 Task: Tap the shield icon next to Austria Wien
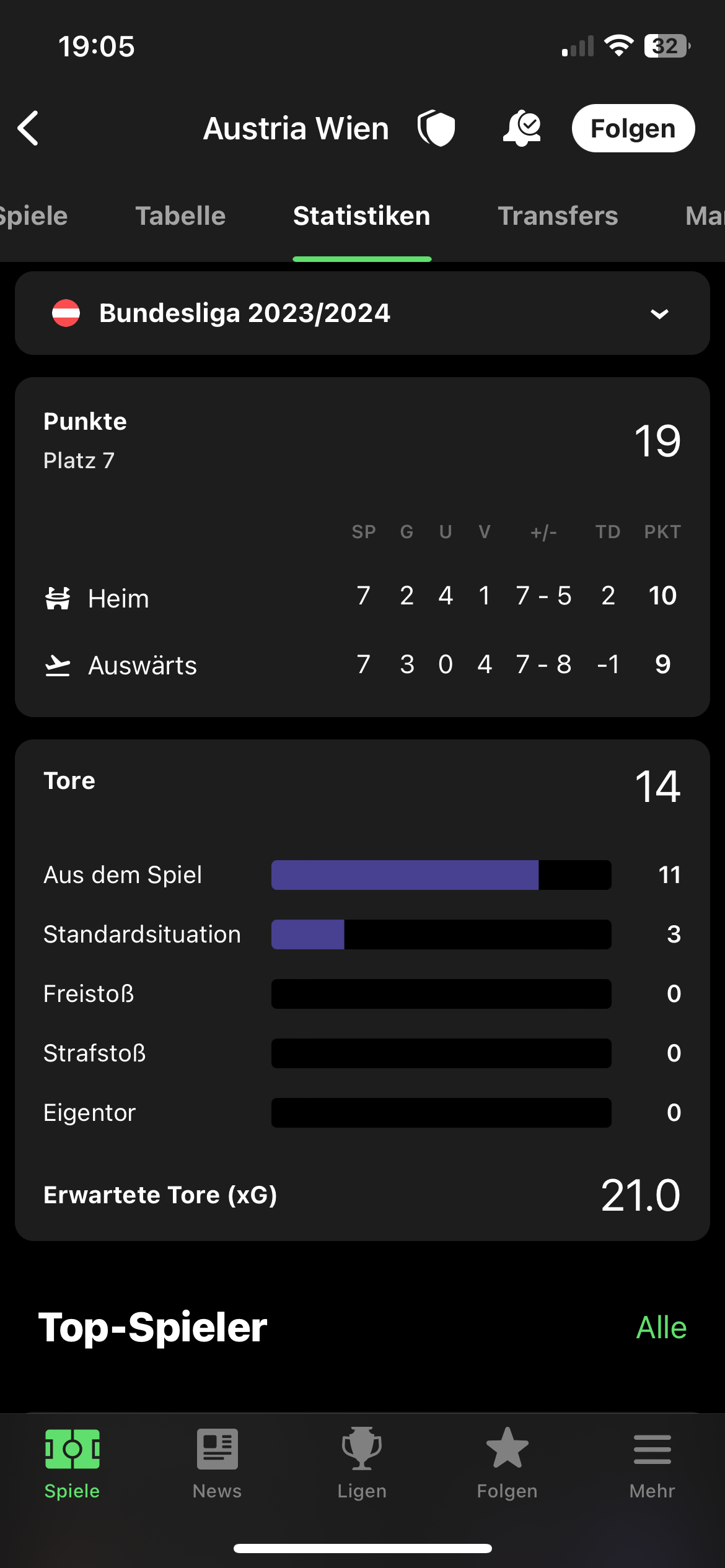(x=436, y=128)
